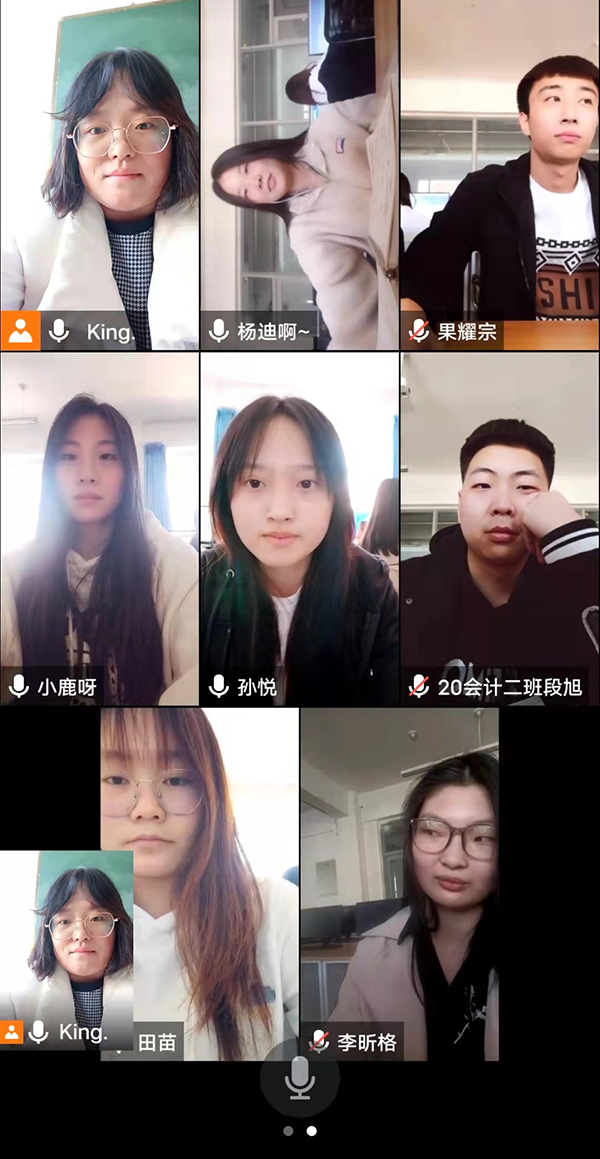The width and height of the screenshot is (600, 1159).
Task: Open 李昕格 video tile
Action: (x=400, y=880)
